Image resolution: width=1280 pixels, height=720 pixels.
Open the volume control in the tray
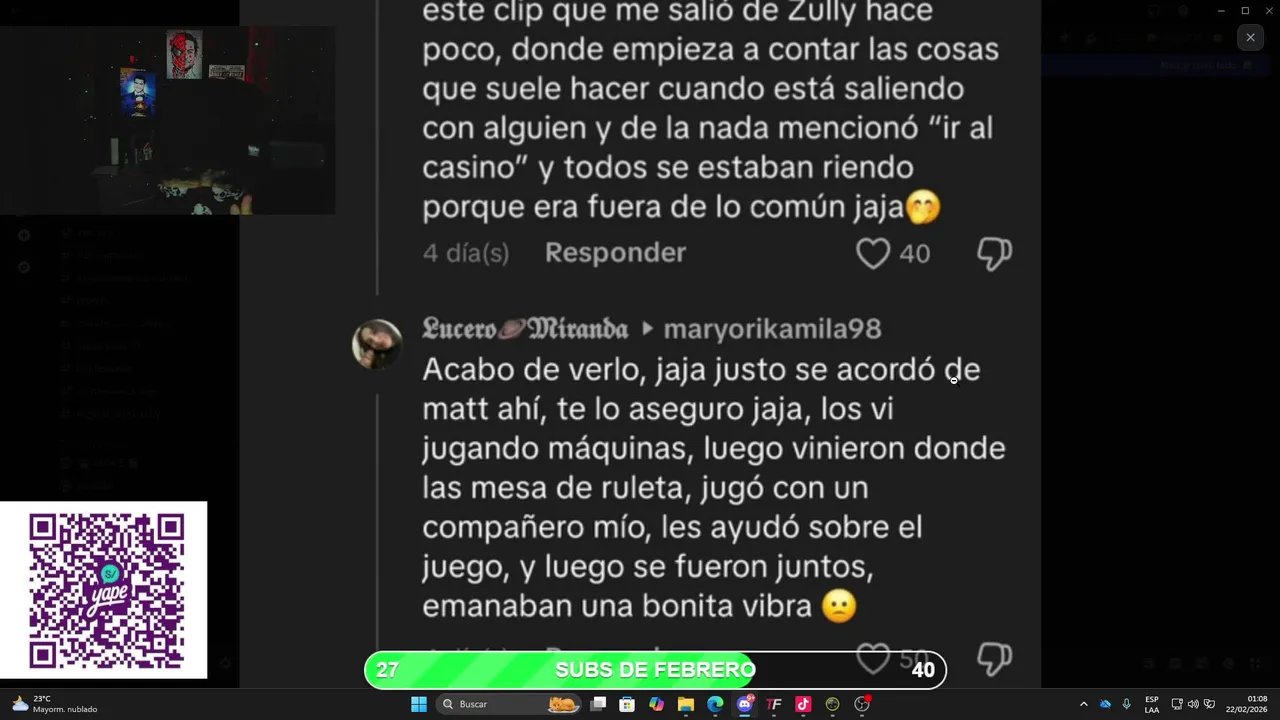[1193, 704]
